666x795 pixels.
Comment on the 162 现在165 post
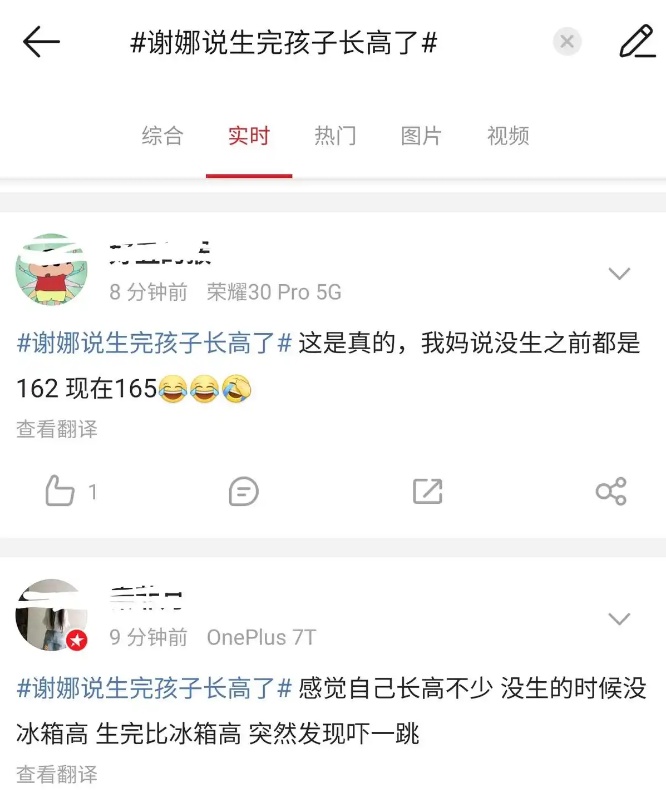[x=243, y=491]
